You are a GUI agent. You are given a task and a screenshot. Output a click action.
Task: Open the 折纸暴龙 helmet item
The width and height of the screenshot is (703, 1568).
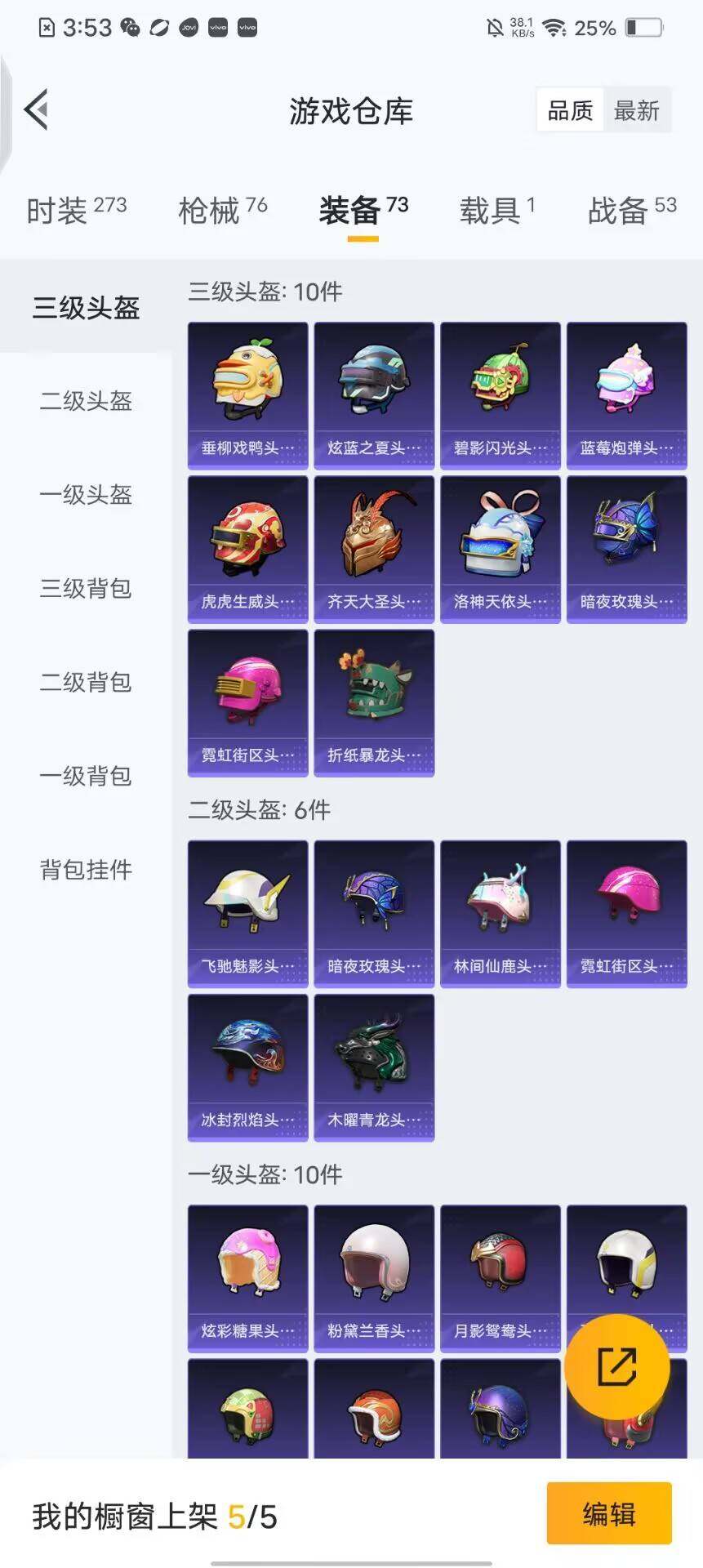point(374,702)
